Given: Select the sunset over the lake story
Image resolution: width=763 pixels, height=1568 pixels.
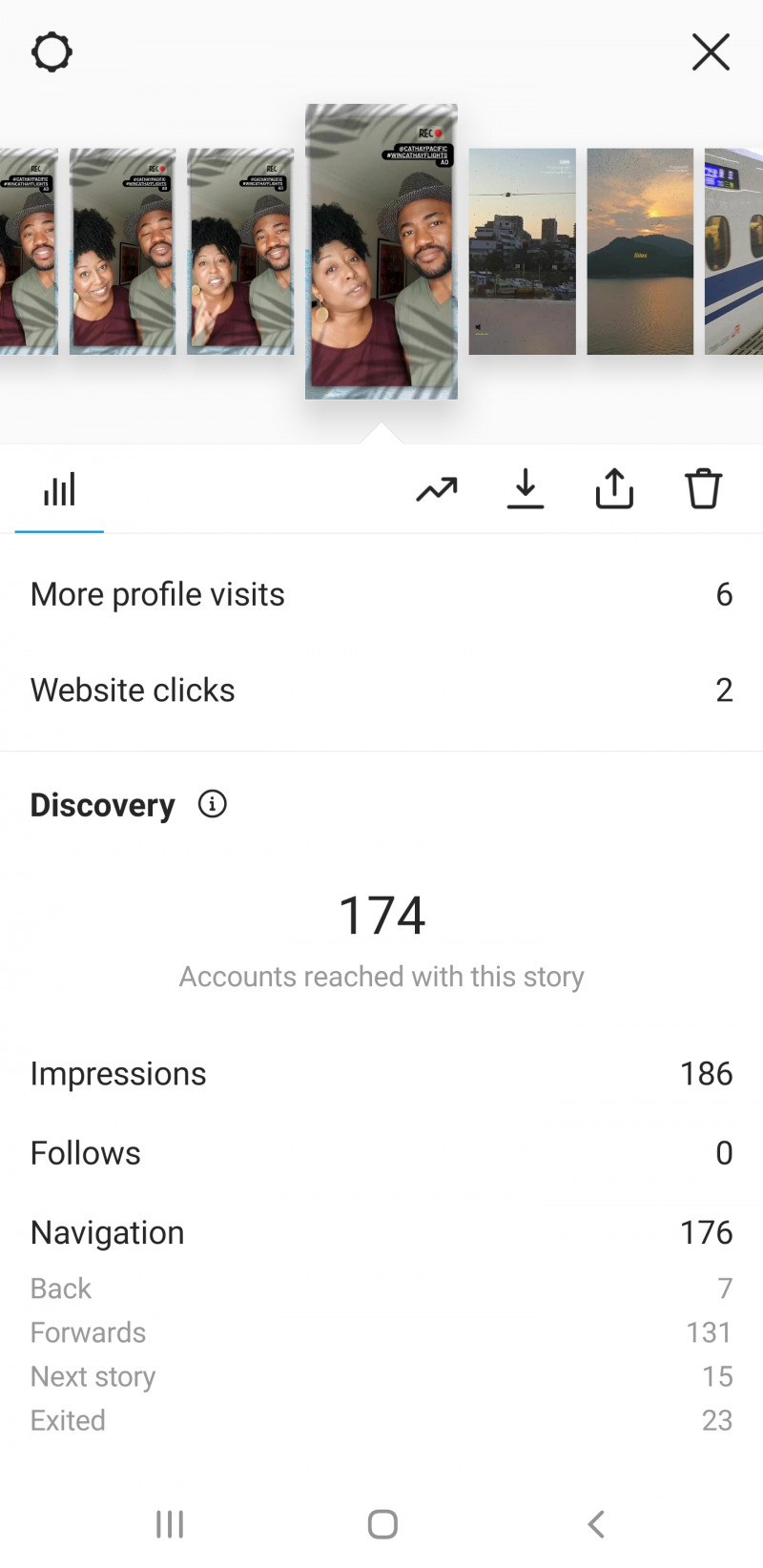Looking at the screenshot, I should tap(640, 252).
